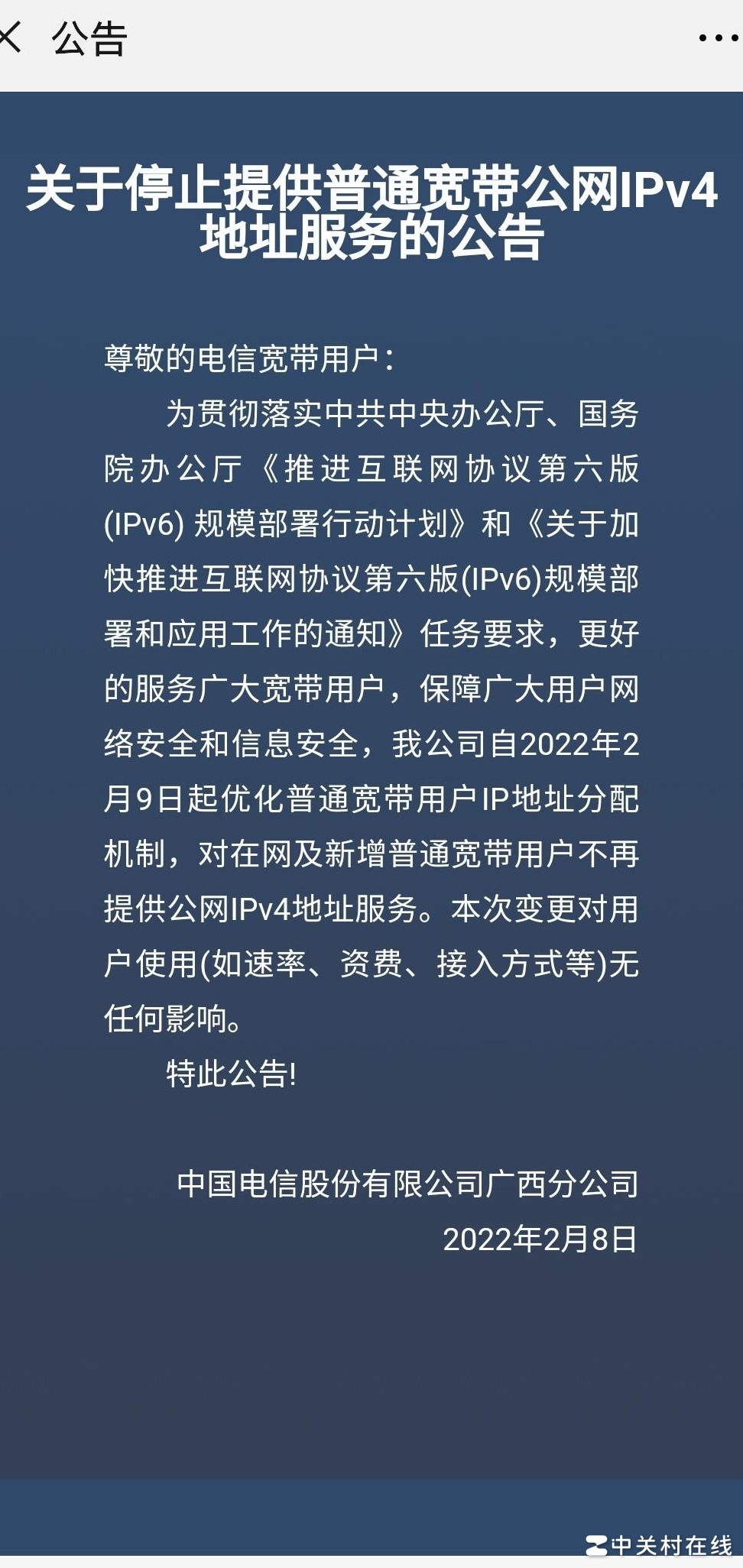Image resolution: width=743 pixels, height=1568 pixels.
Task: Click the 特此公告 closing line
Action: pyautogui.click(x=228, y=1073)
